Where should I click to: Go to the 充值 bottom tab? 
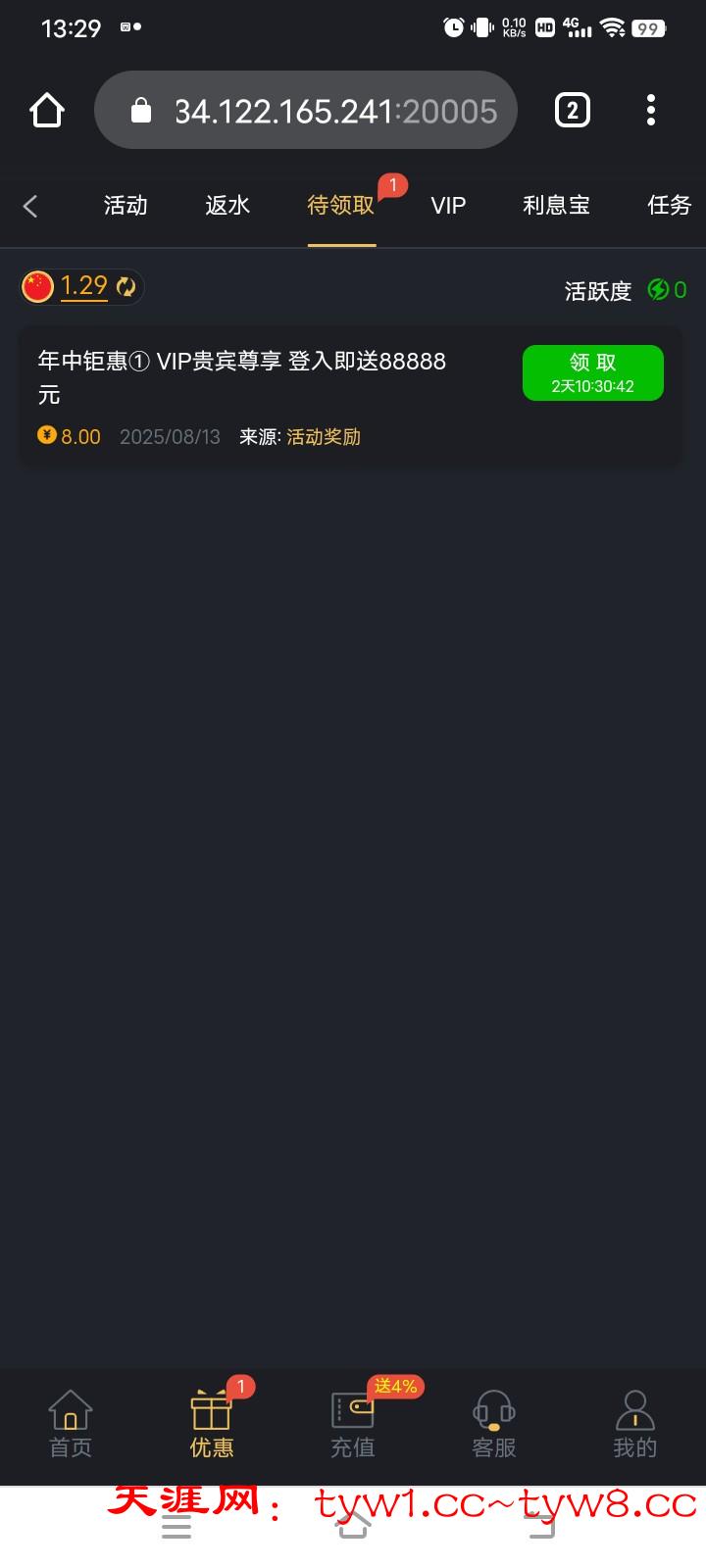[x=353, y=1425]
